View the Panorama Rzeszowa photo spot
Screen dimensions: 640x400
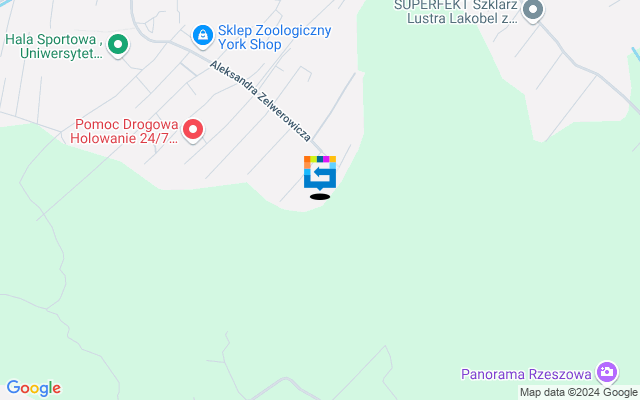tap(606, 373)
